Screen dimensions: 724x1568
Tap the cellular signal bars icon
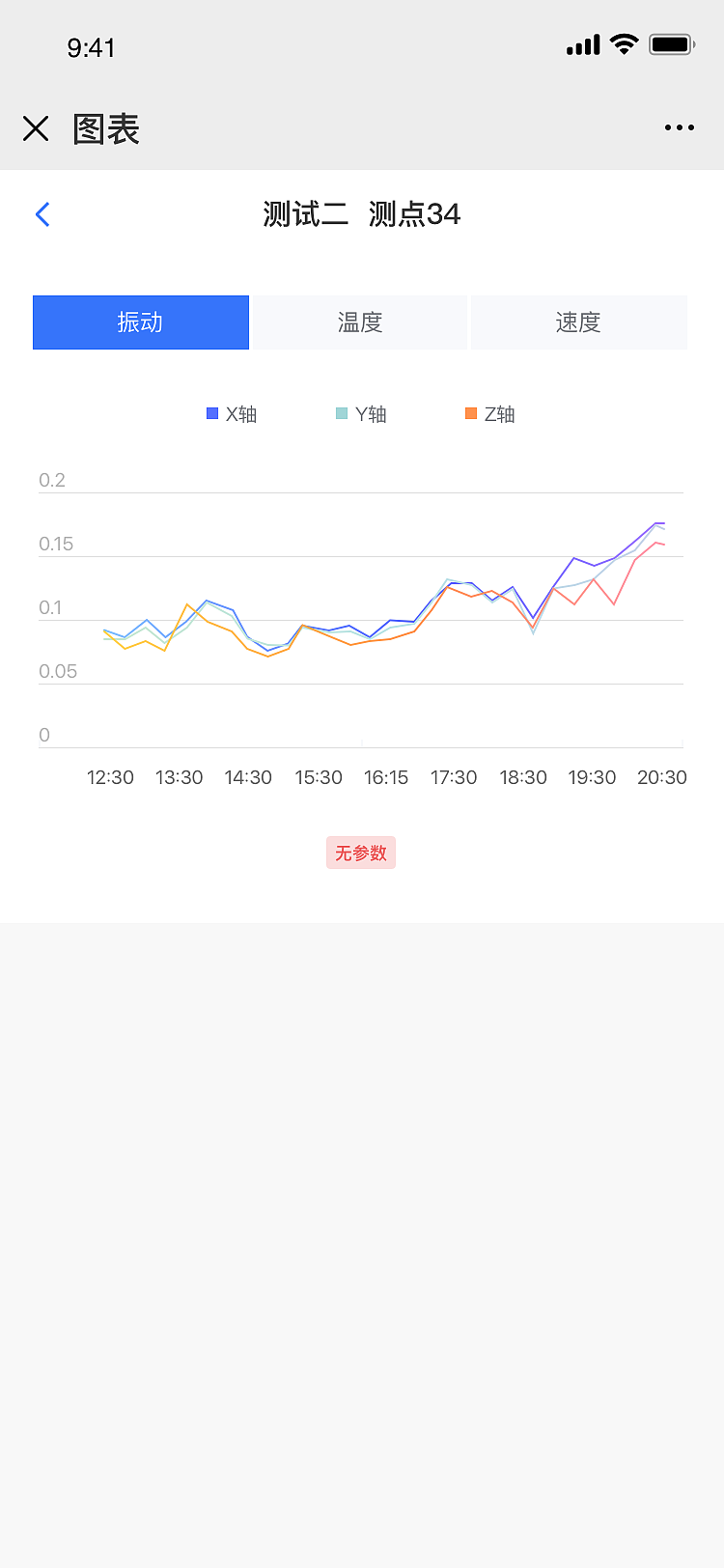coord(580,43)
